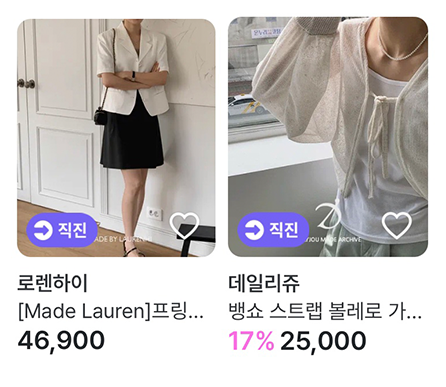
Task: Add the 데일리쥬 product to favorites
Action: pyautogui.click(x=397, y=225)
